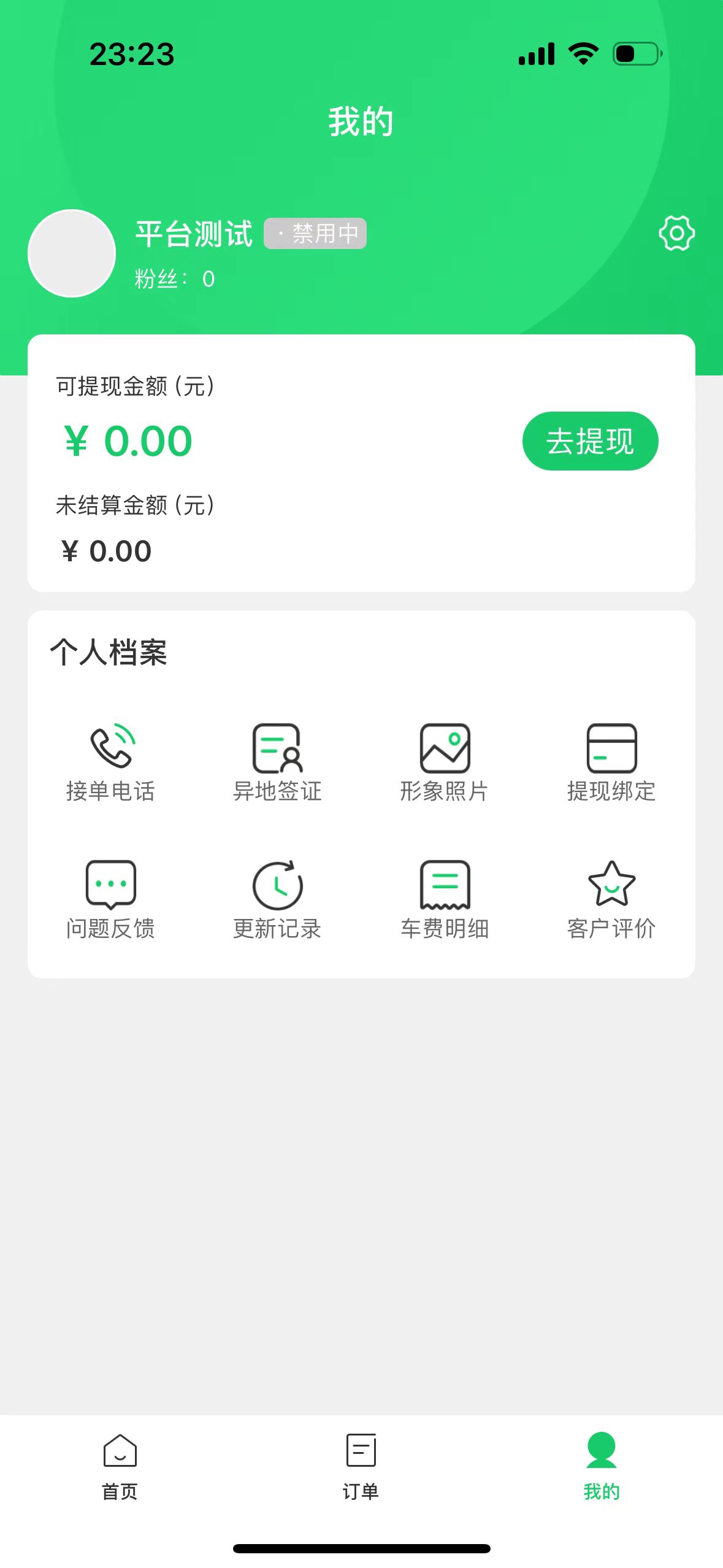The width and height of the screenshot is (723, 1568).
Task: Select the 我的 tab in bottom bar
Action: tap(602, 1467)
